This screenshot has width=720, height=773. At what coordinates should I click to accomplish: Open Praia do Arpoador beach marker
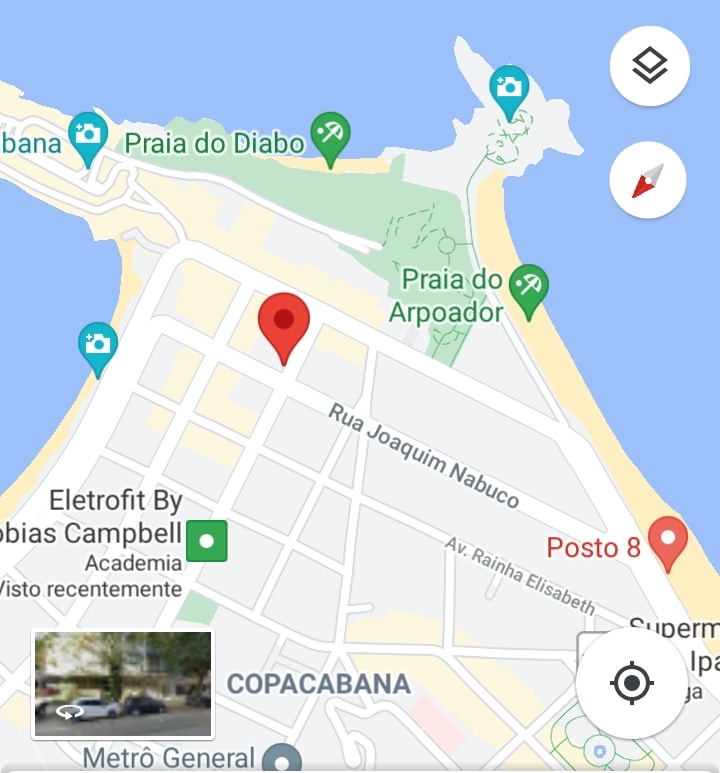(527, 285)
